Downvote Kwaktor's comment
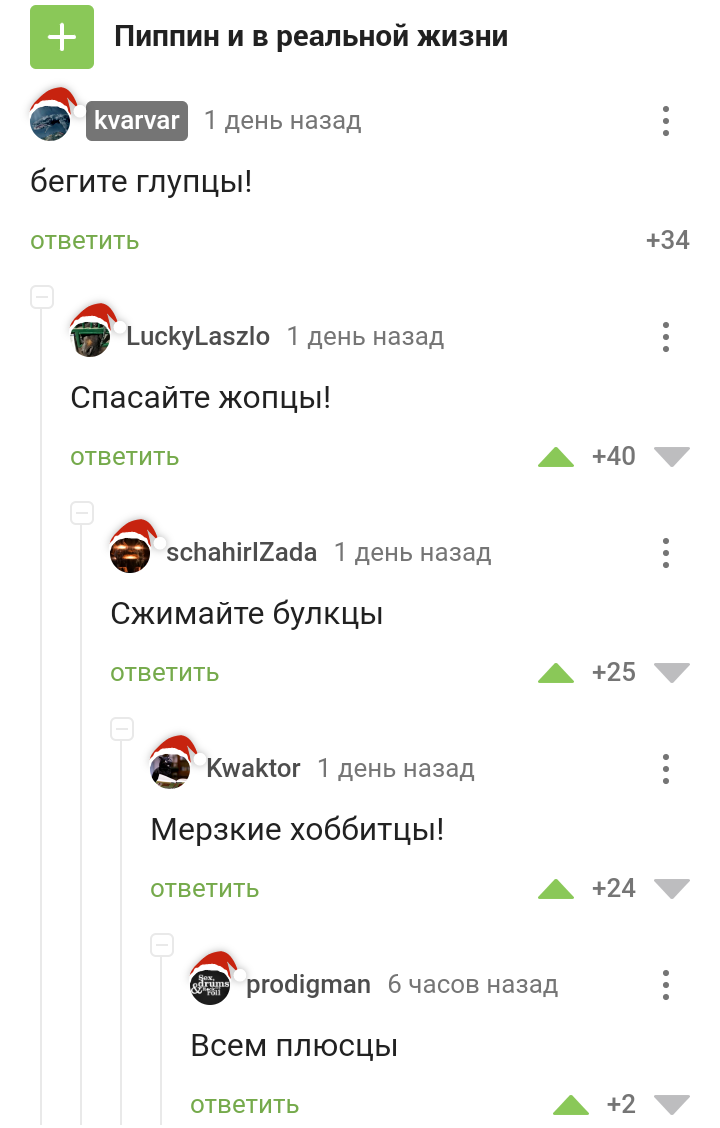Image resolution: width=720 pixels, height=1128 pixels. (672, 889)
